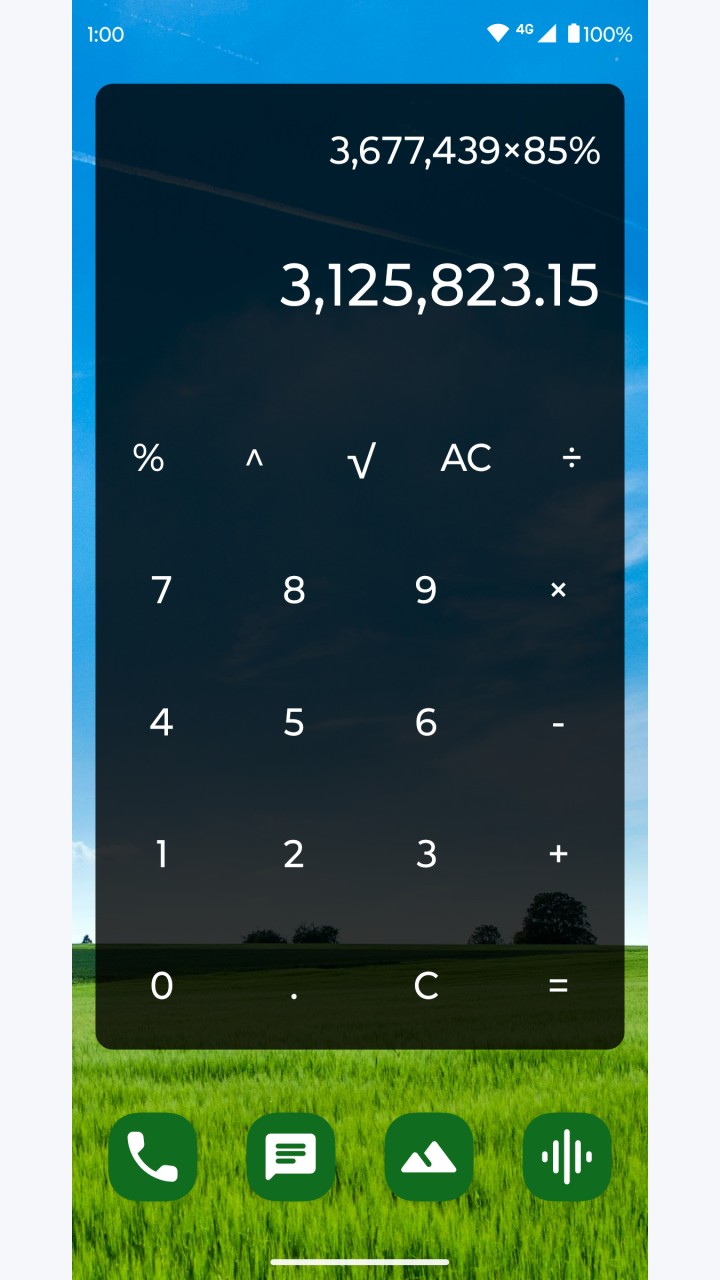The image size is (720, 1280).
Task: Open the Messages app from the dock
Action: pos(291,1157)
